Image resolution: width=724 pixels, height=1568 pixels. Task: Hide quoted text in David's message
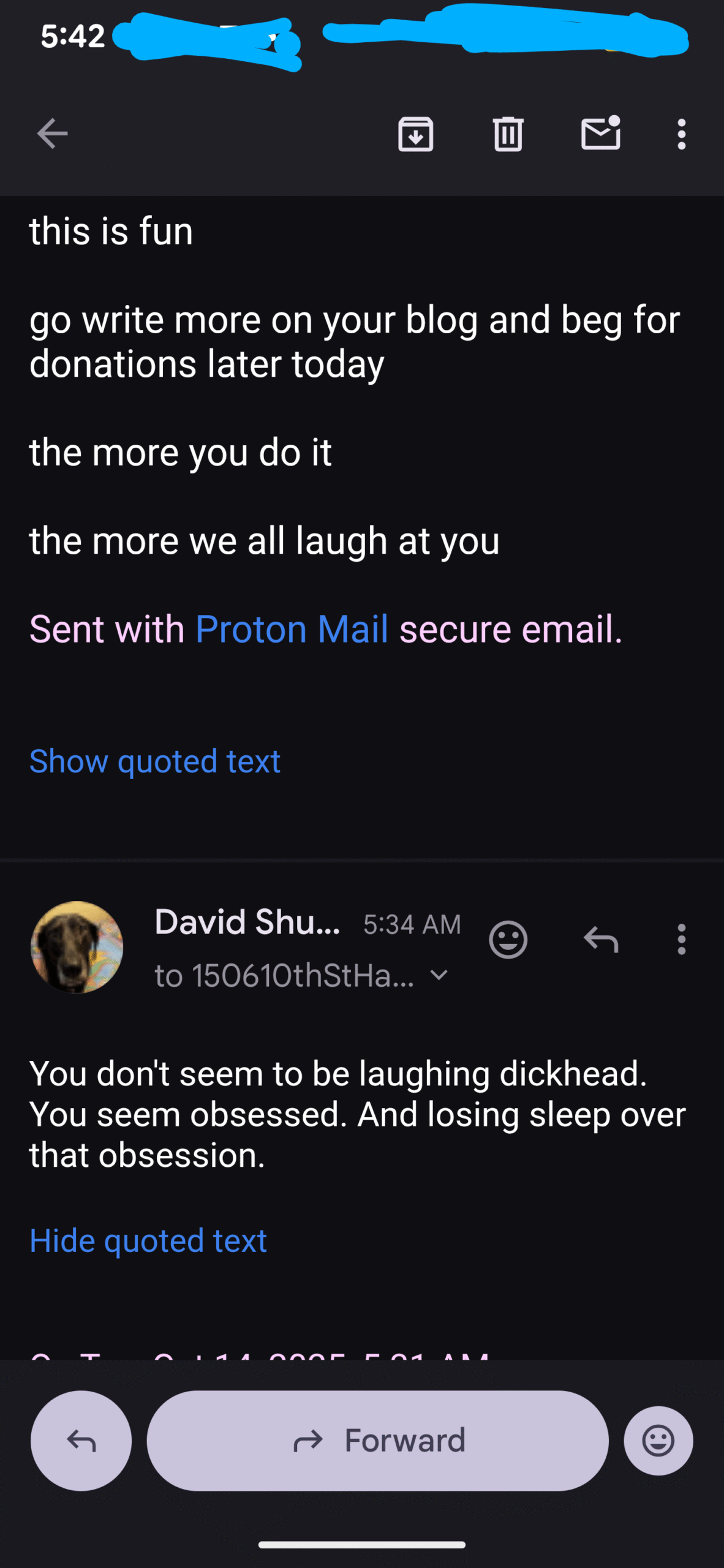click(x=148, y=1241)
